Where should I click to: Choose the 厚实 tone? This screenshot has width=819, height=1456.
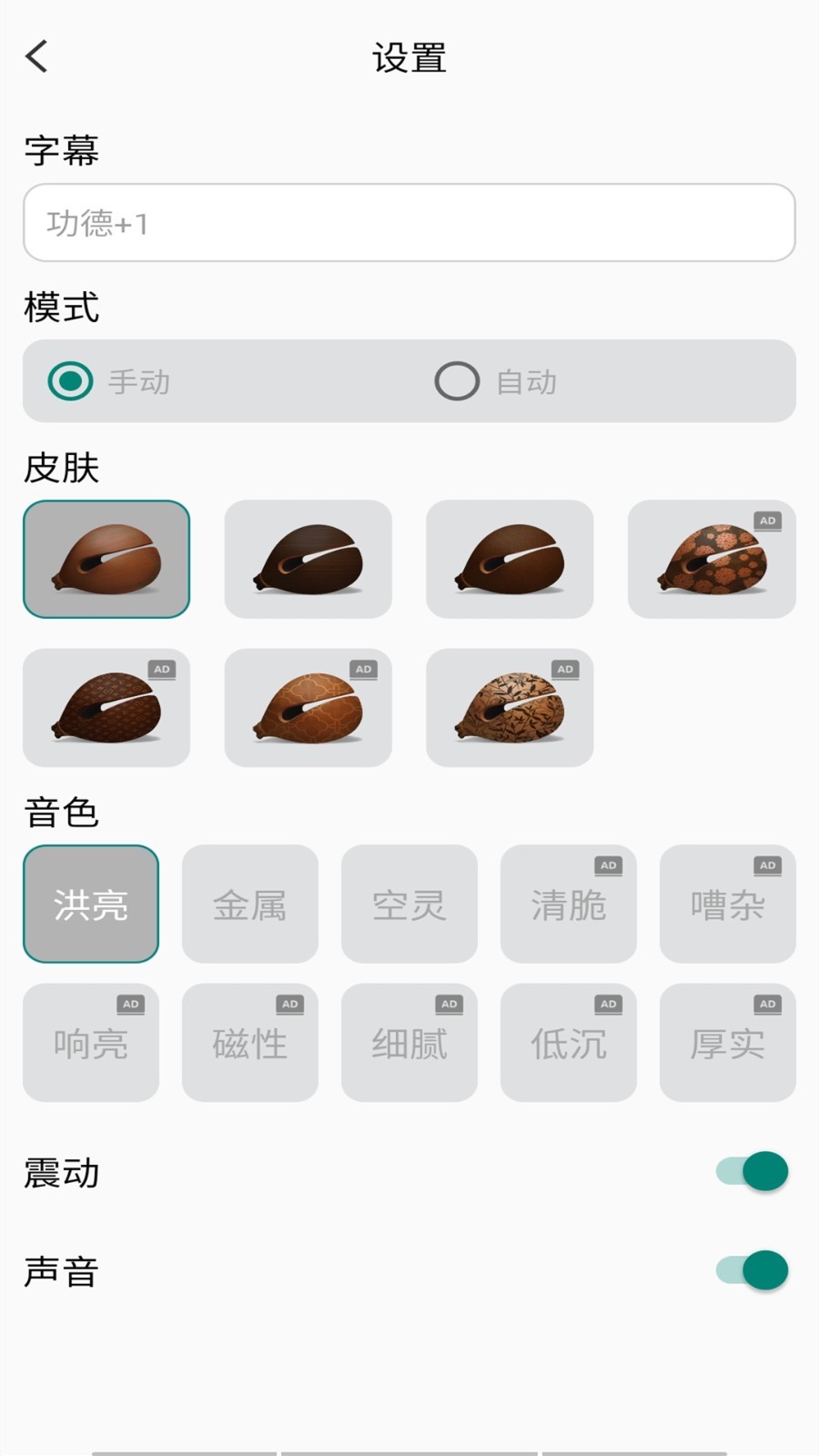click(x=728, y=1043)
